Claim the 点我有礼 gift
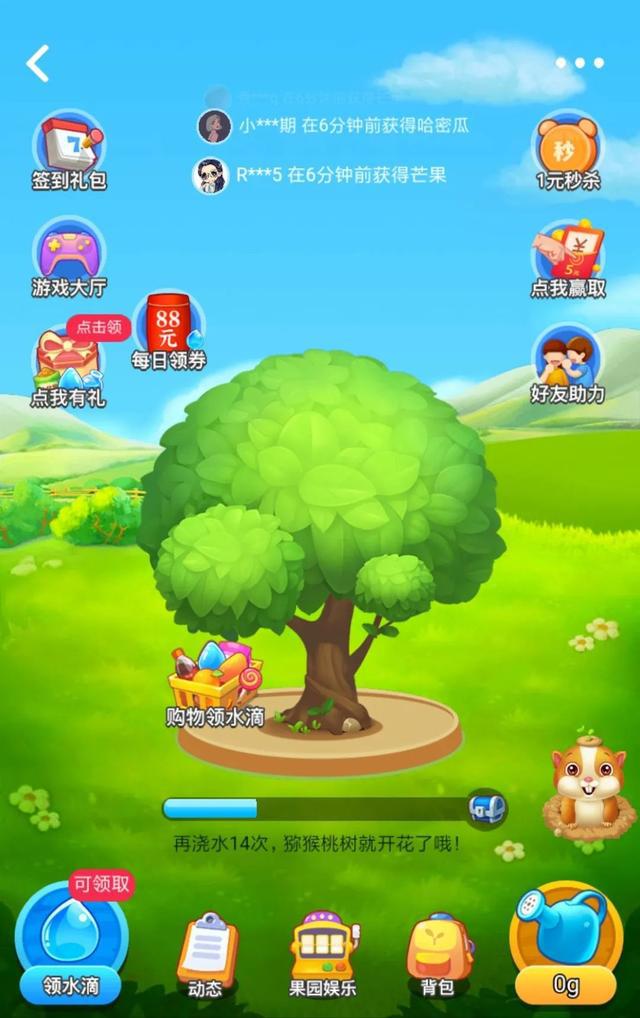This screenshot has width=640, height=1018. [x=68, y=365]
